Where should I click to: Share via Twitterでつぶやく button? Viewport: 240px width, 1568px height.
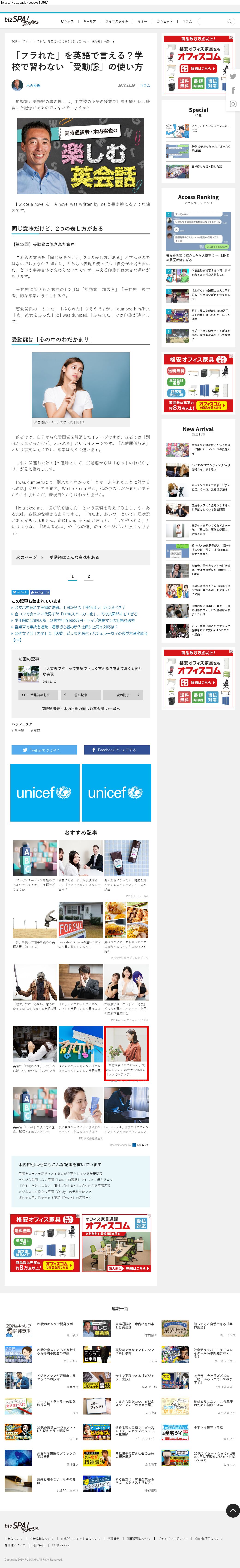44,750
